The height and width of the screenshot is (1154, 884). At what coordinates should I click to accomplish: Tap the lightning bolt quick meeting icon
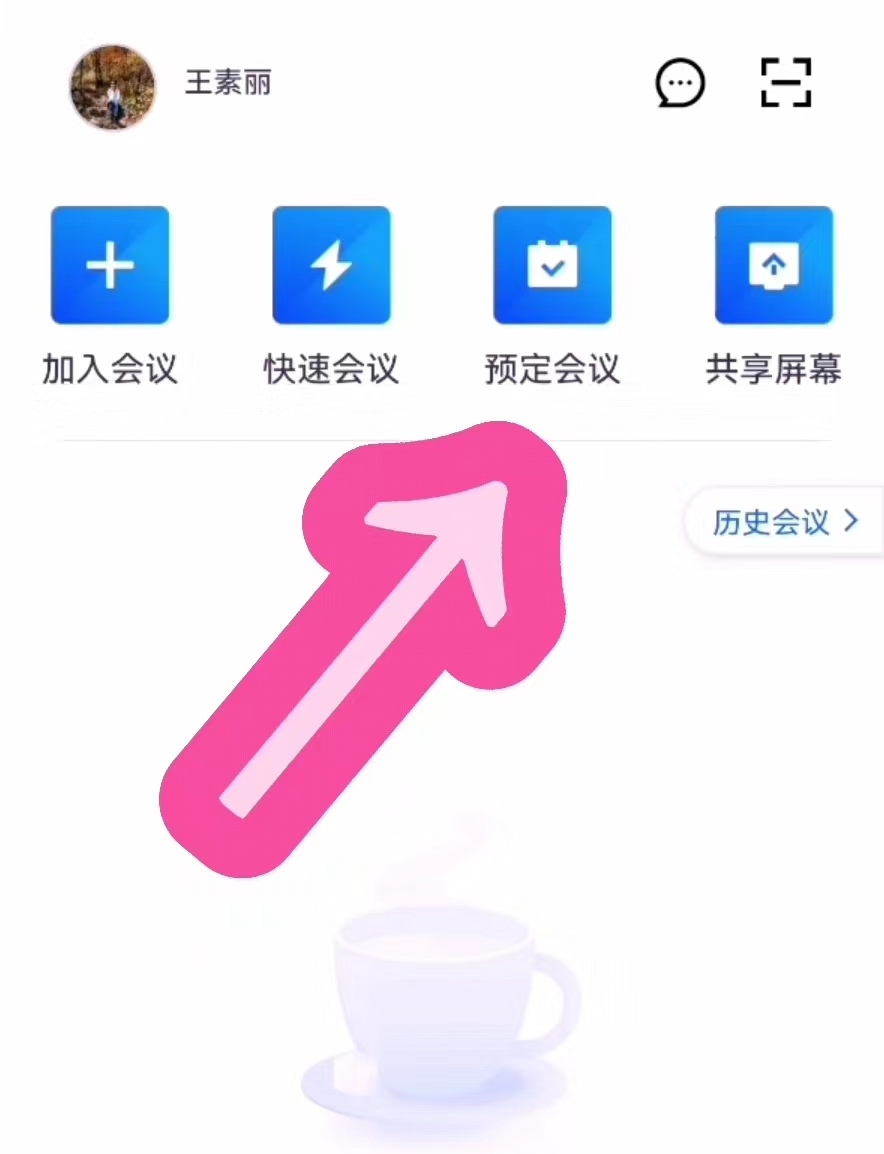(331, 263)
